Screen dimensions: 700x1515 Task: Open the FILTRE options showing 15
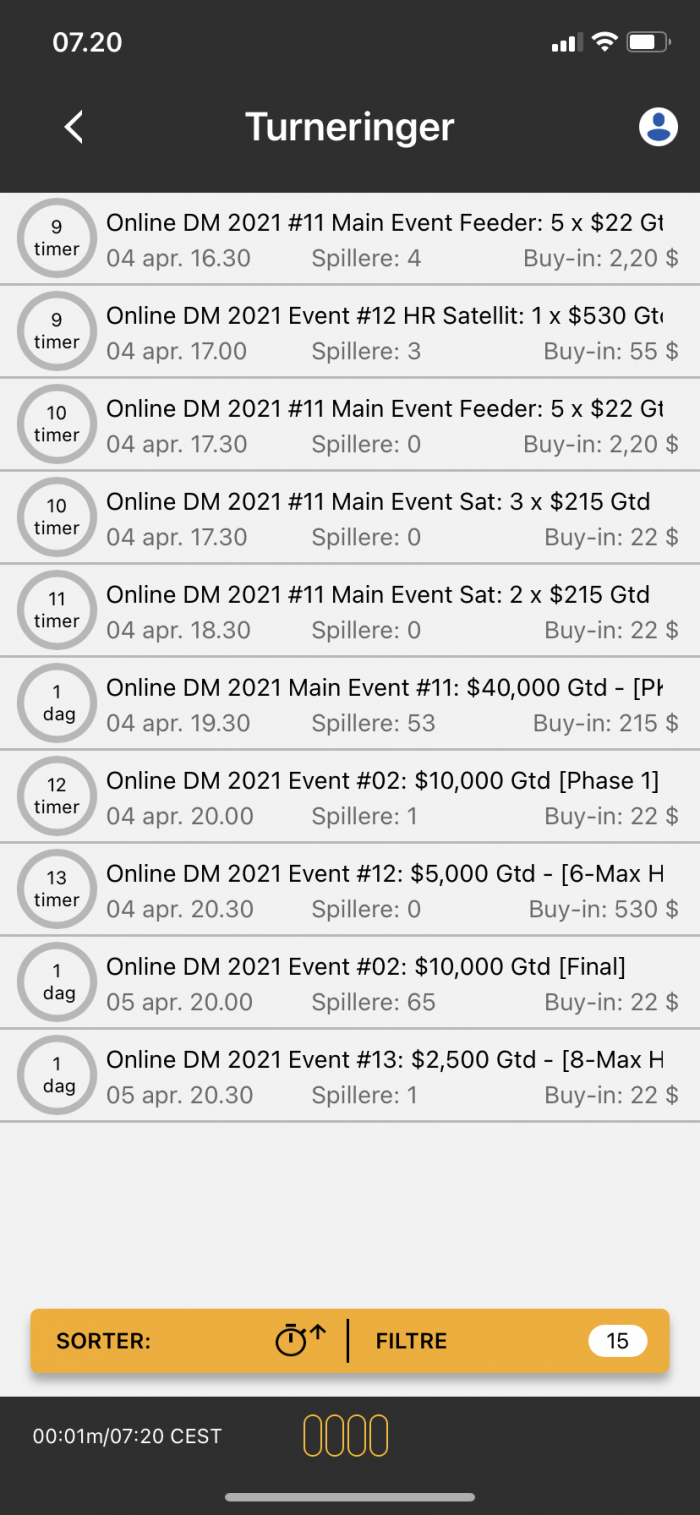coord(509,1341)
